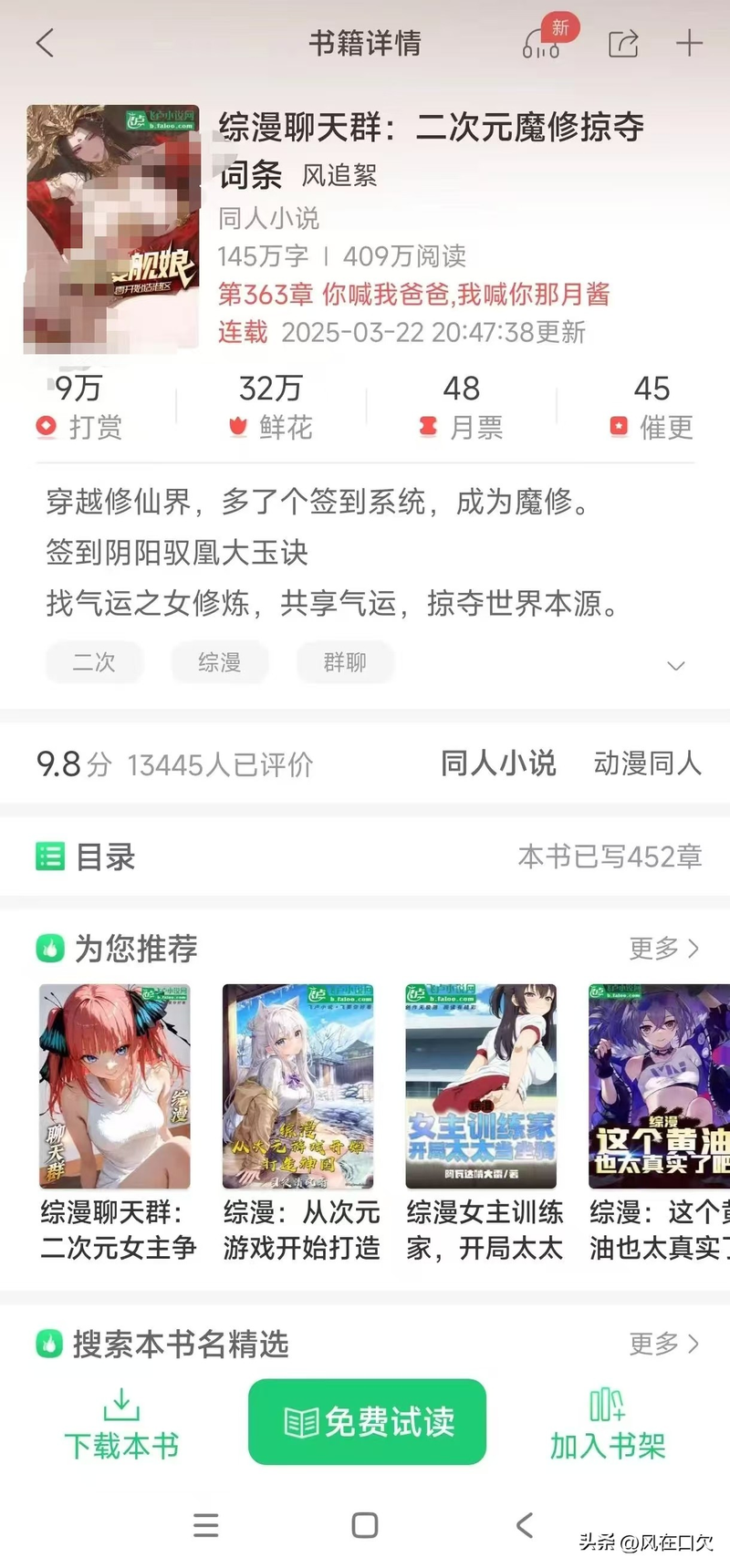Open the 综漫女主训练家 recommended book cover
The image size is (730, 1568).
[480, 1085]
